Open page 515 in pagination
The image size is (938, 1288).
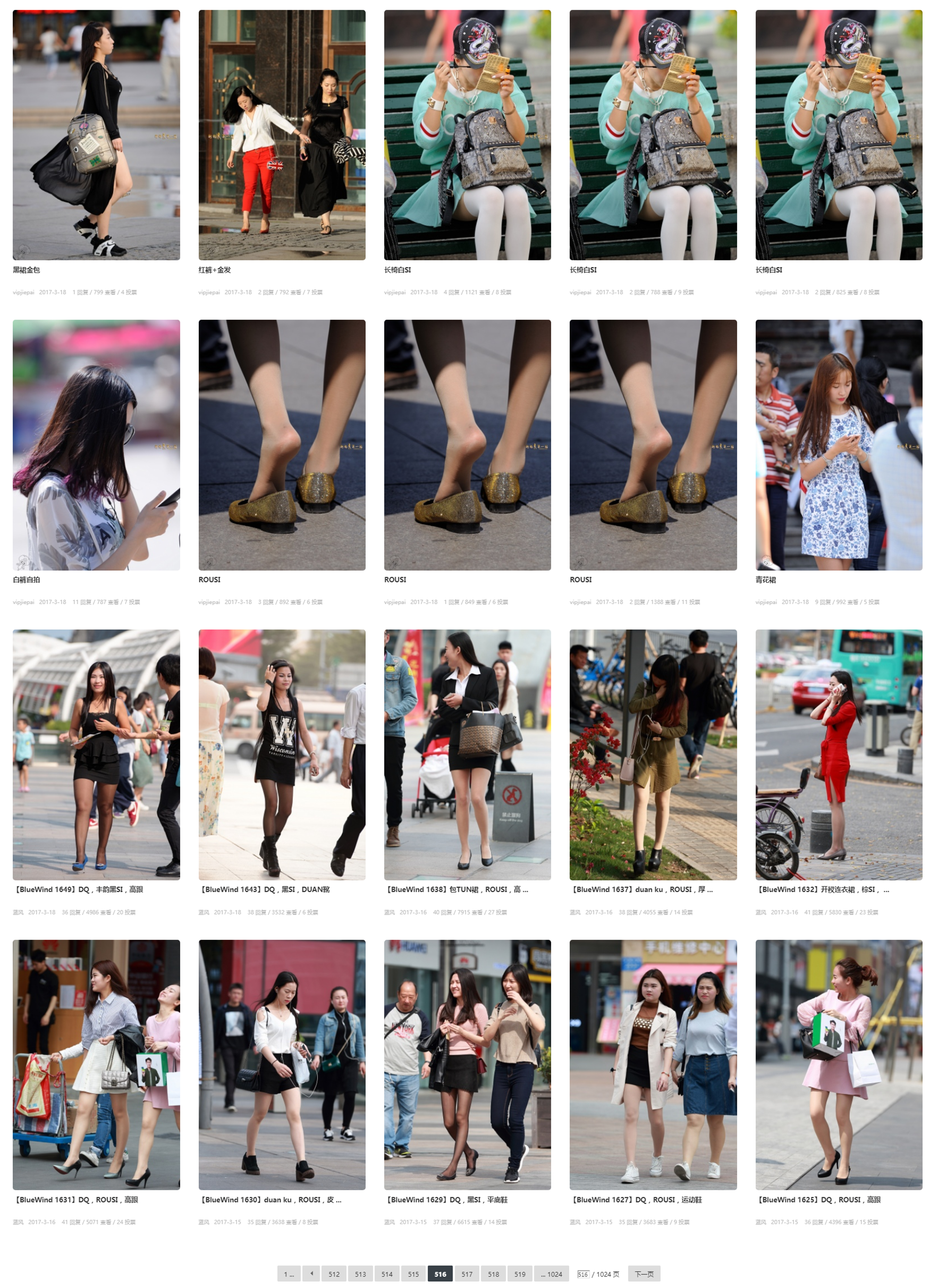coord(413,1274)
